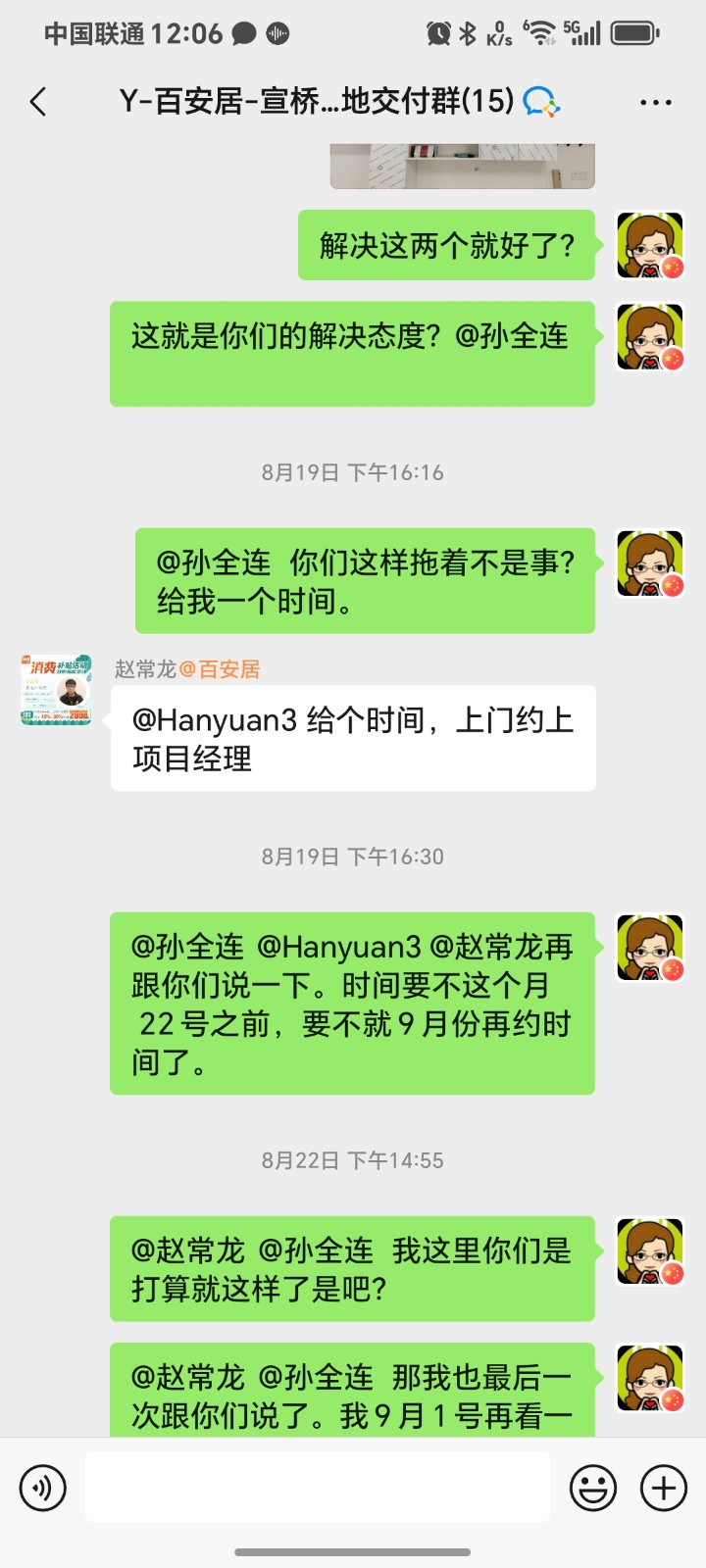
Task: Open 赵常龙's profile avatar
Action: pyautogui.click(x=56, y=690)
